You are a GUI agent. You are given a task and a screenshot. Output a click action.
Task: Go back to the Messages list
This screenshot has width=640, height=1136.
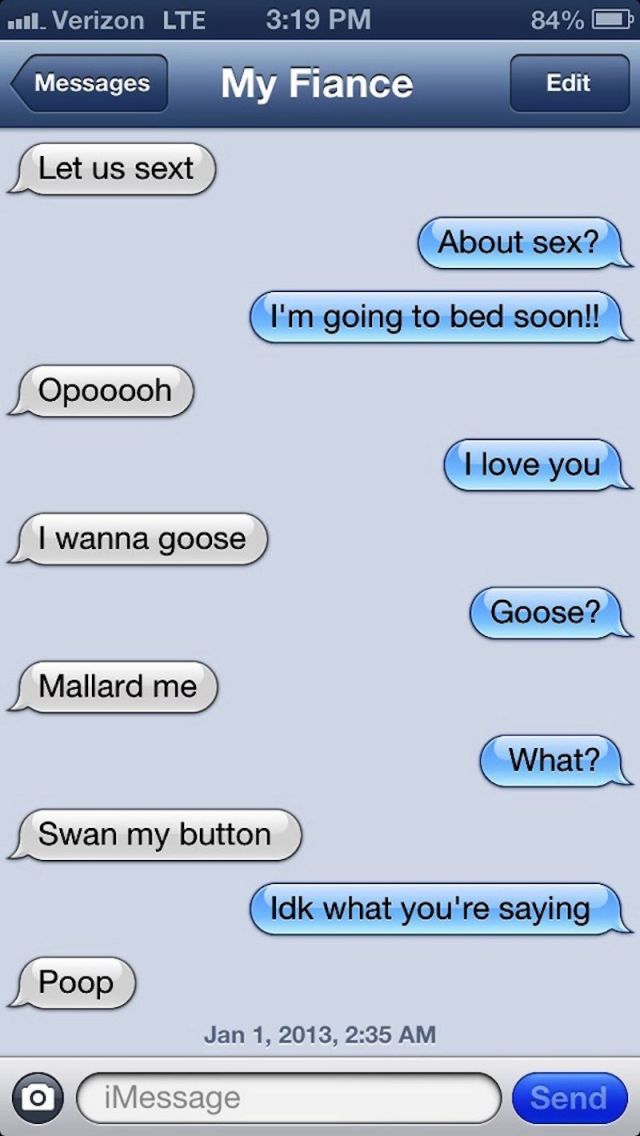tap(90, 83)
